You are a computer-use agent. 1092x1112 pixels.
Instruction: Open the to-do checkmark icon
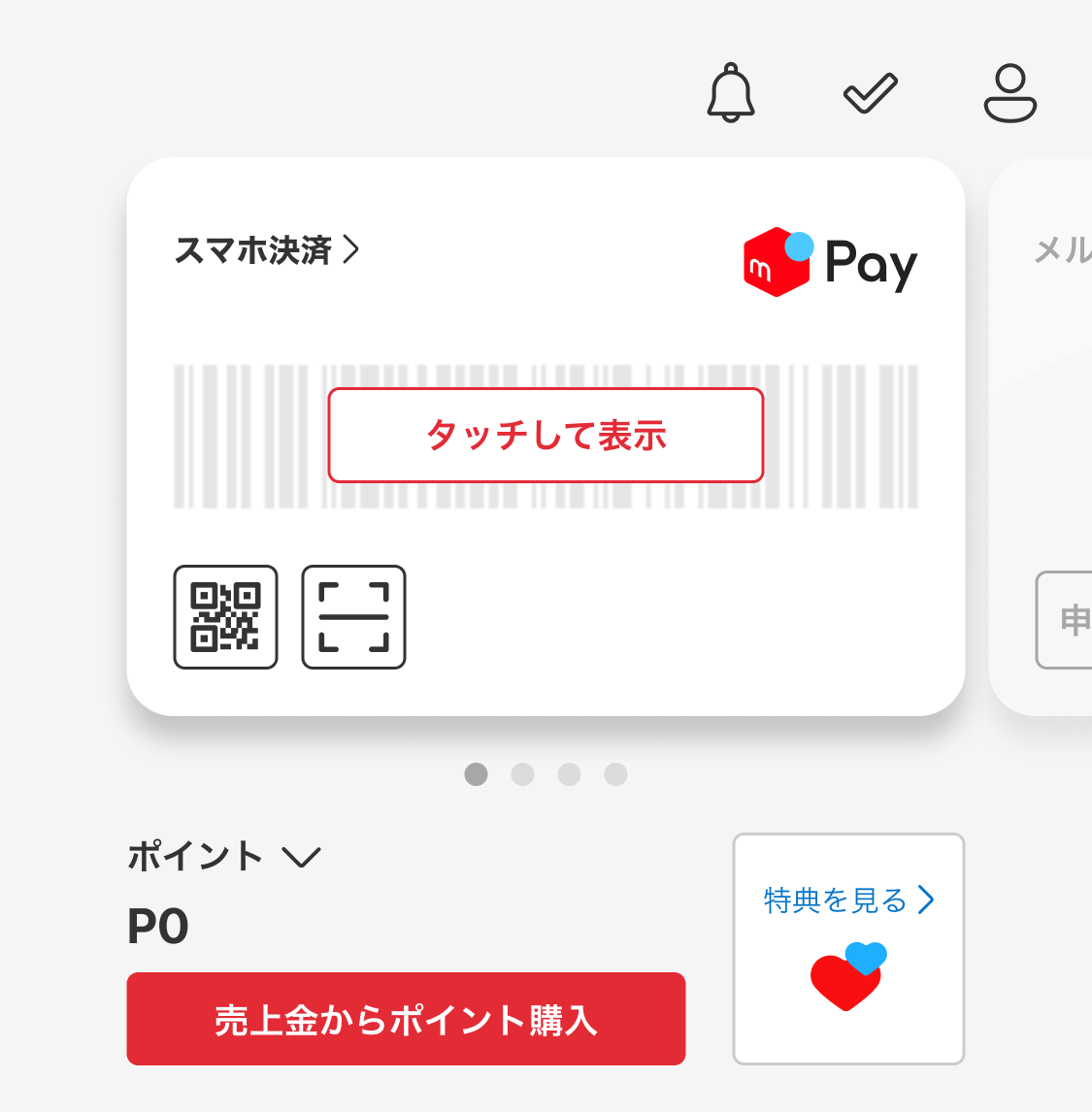tap(869, 90)
